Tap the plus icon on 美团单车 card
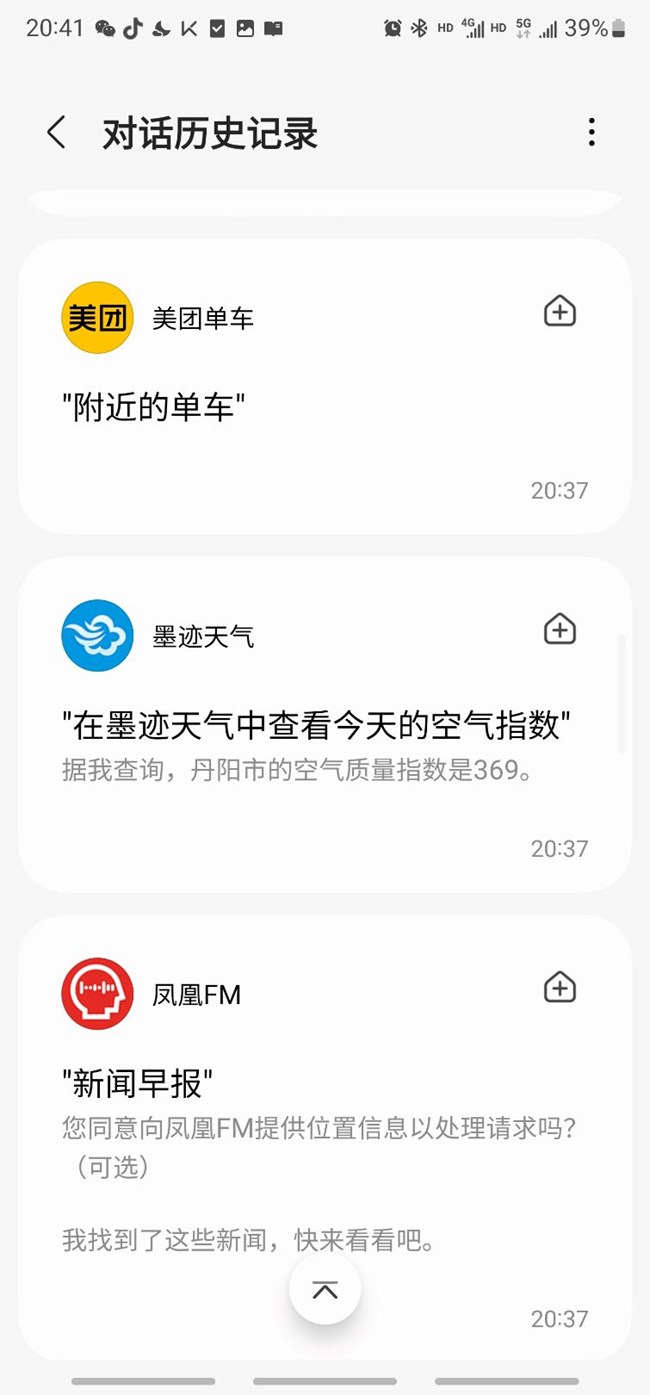 coord(559,312)
